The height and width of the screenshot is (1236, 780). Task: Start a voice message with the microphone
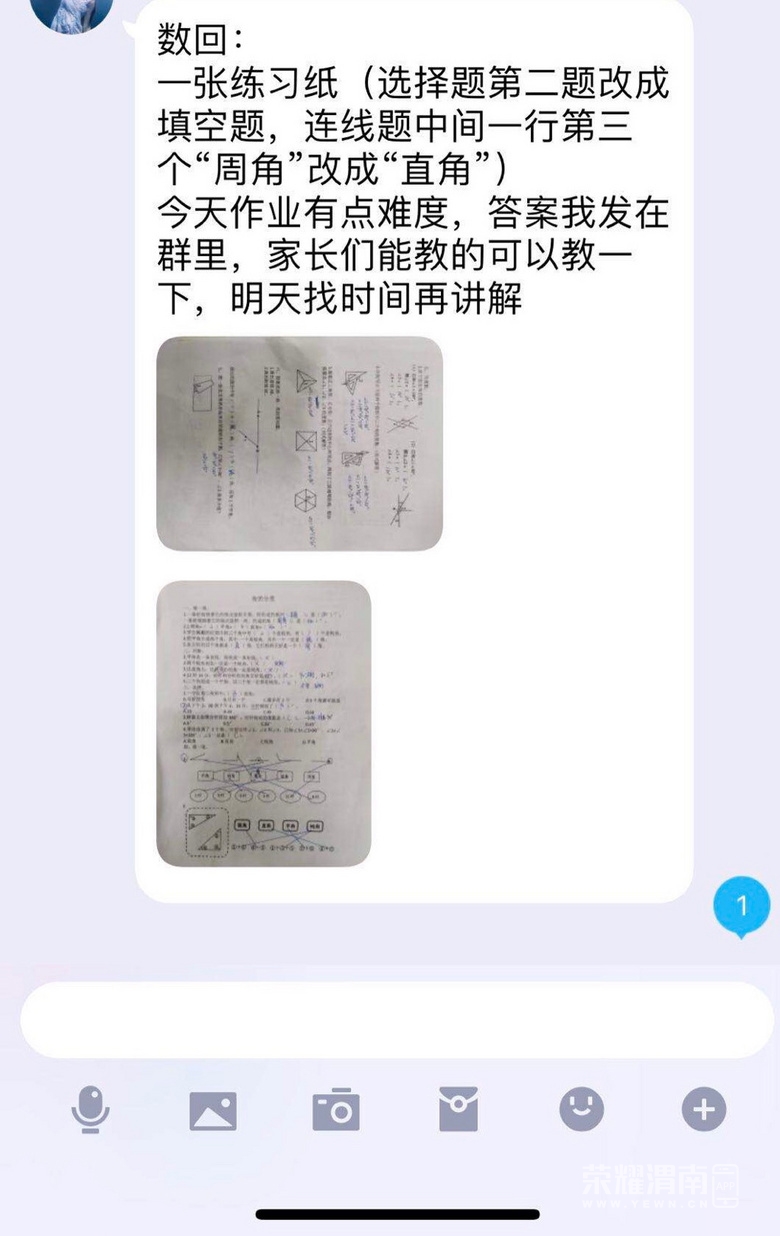91,1109
